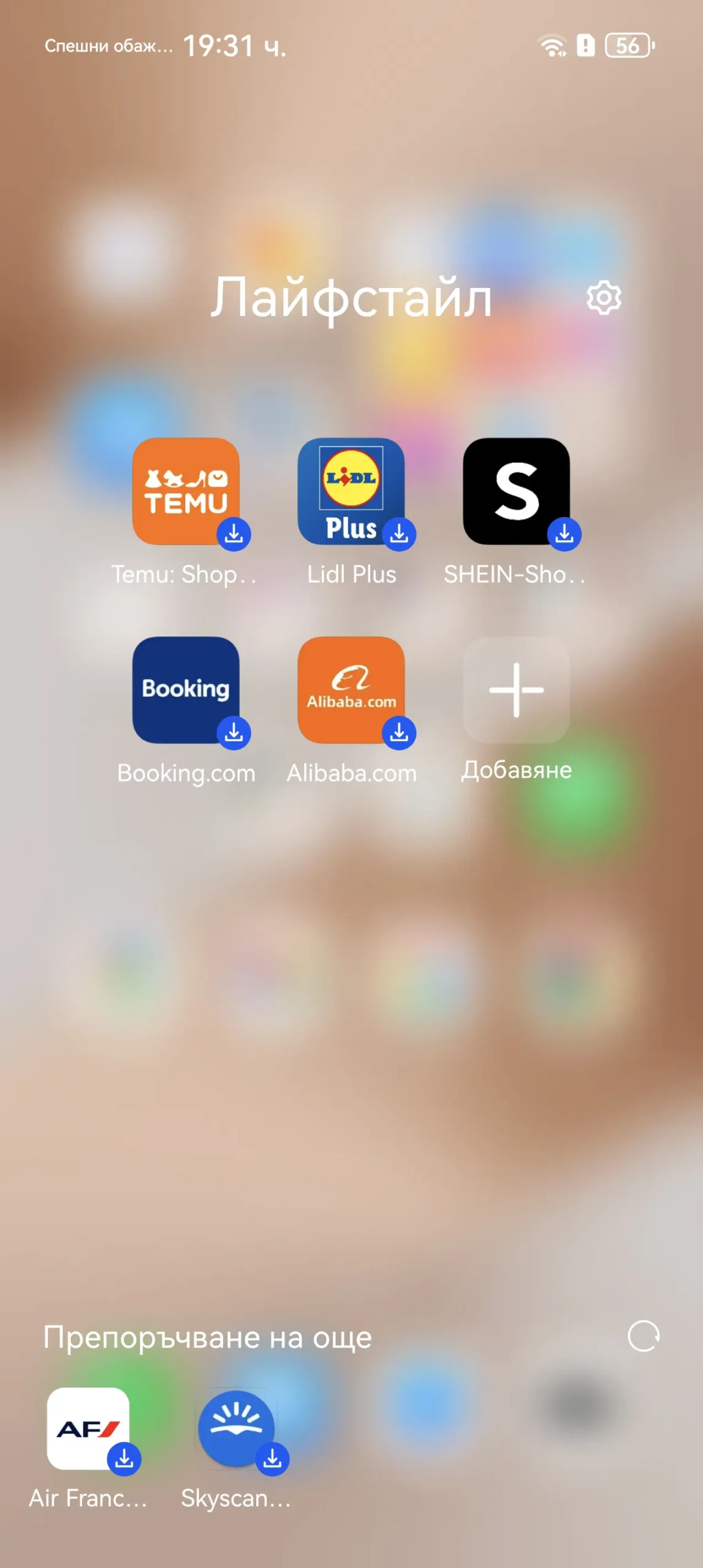Open the folder settings gear

(x=604, y=298)
